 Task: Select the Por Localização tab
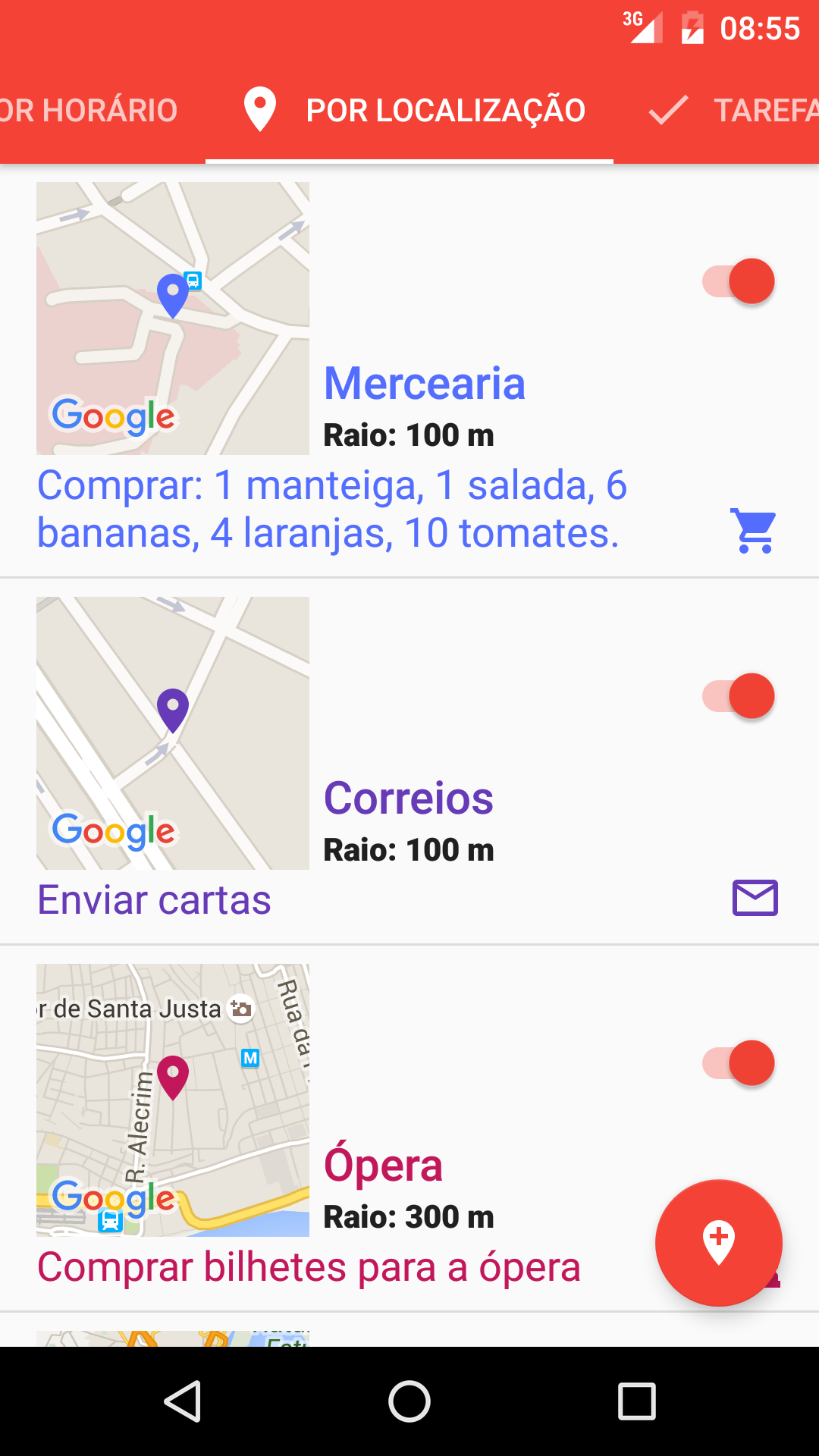pyautogui.click(x=409, y=110)
